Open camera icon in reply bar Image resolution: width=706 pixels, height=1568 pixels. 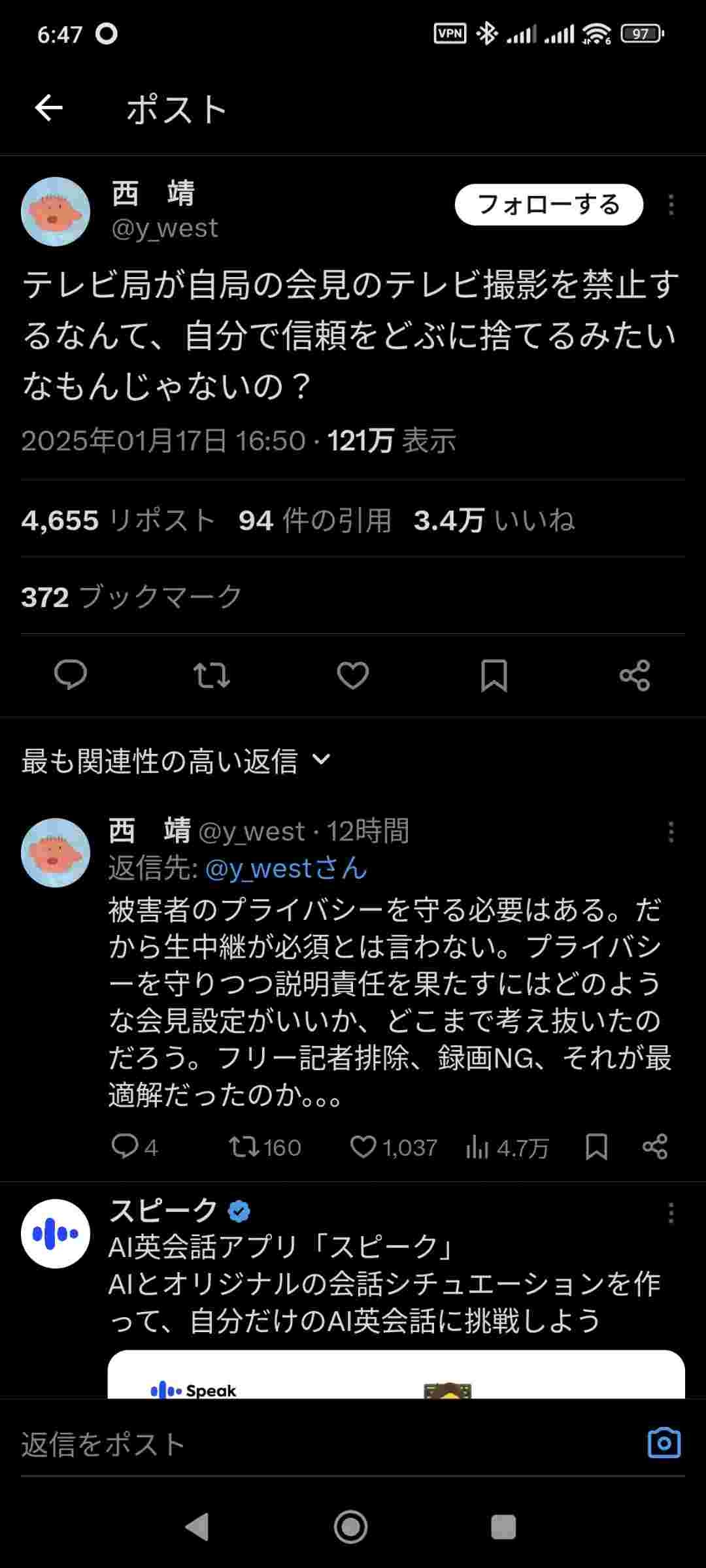pos(664,1443)
